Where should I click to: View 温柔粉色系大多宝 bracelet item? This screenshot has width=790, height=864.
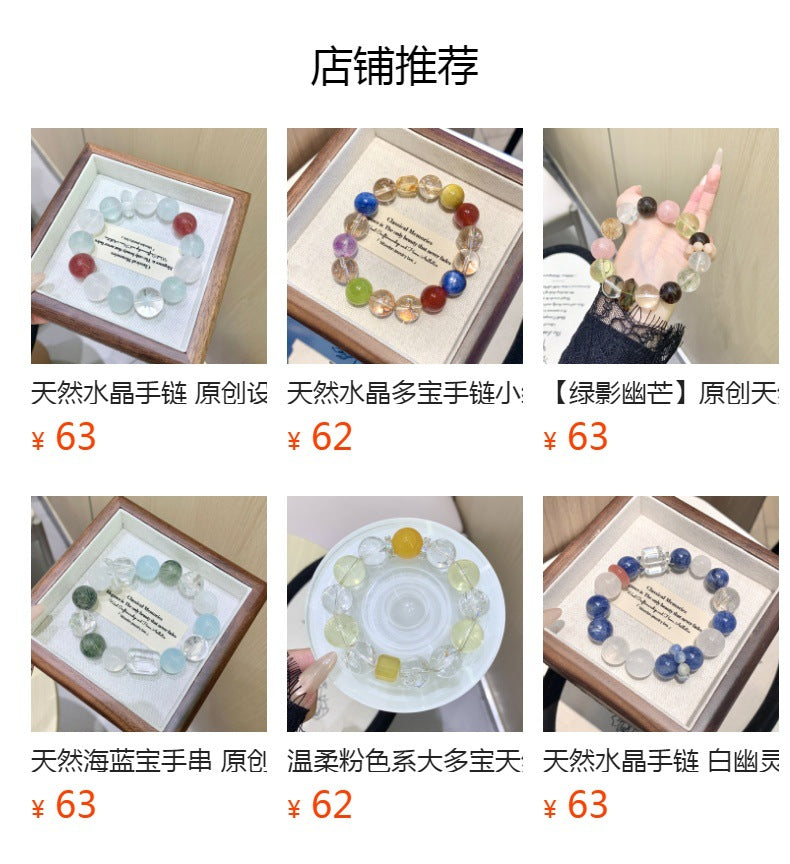[404, 614]
